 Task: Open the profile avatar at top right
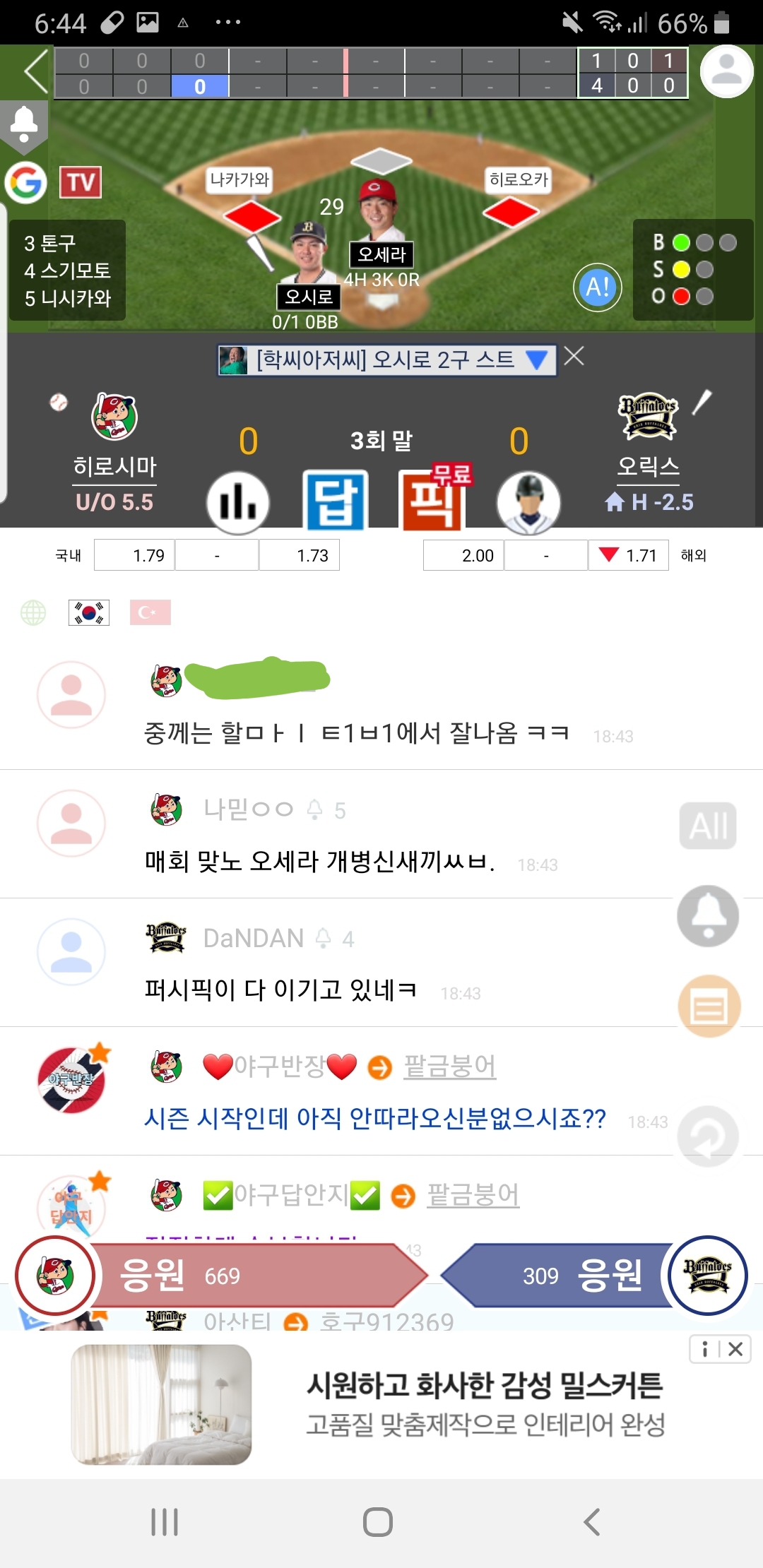click(x=726, y=71)
